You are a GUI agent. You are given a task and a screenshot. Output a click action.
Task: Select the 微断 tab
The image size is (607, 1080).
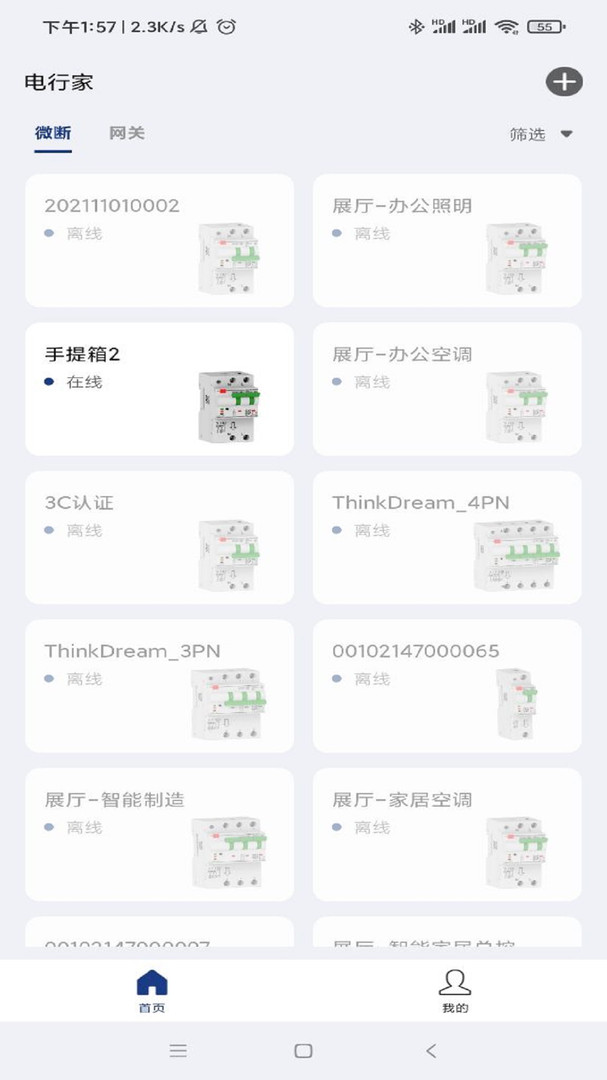pyautogui.click(x=53, y=133)
